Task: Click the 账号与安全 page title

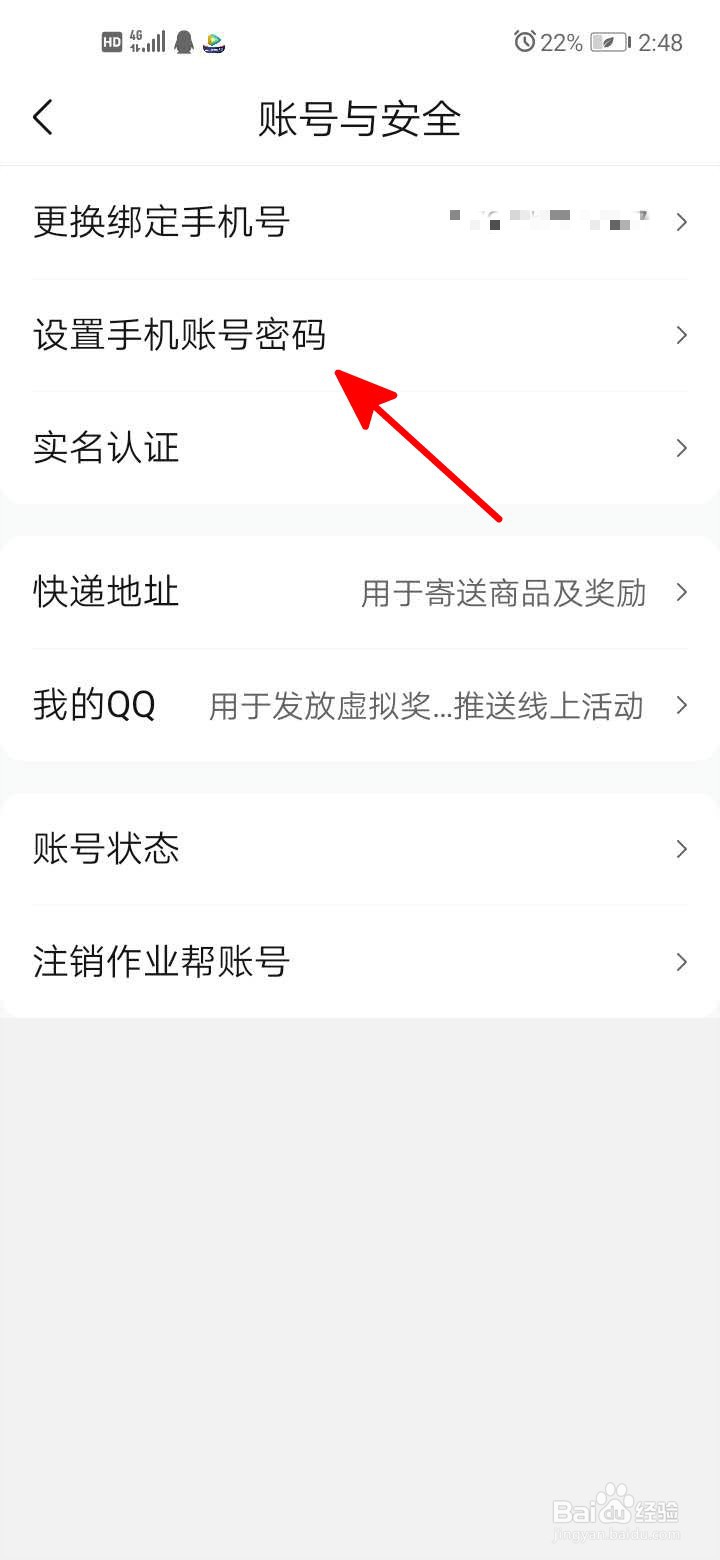Action: tap(360, 117)
